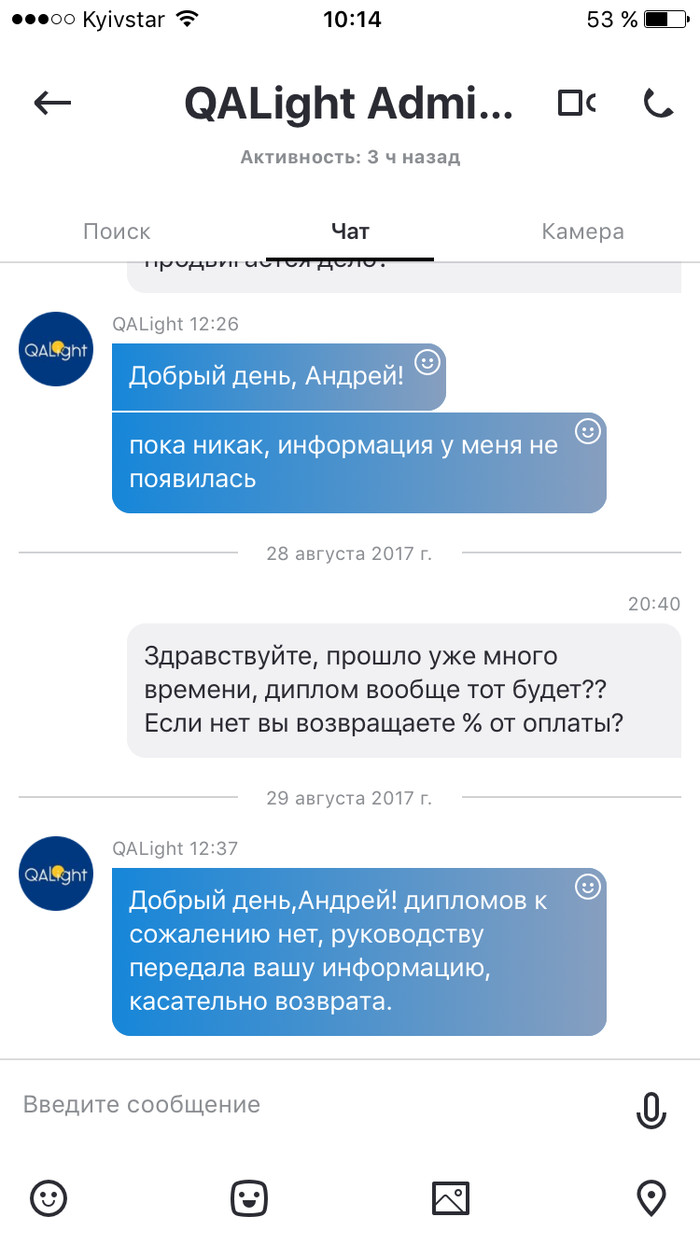Screen dimensions: 700x1245
Task: Select the Чат tab
Action: coord(350,232)
